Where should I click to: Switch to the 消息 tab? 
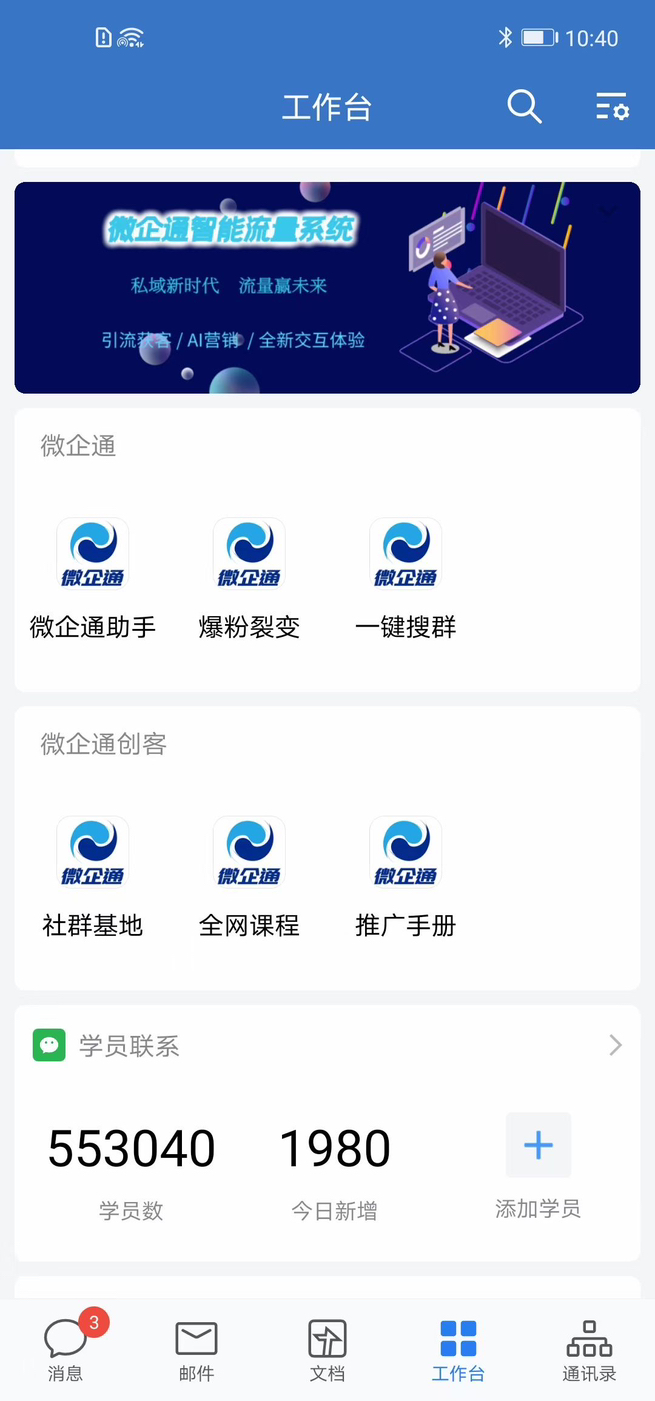pyautogui.click(x=66, y=1347)
